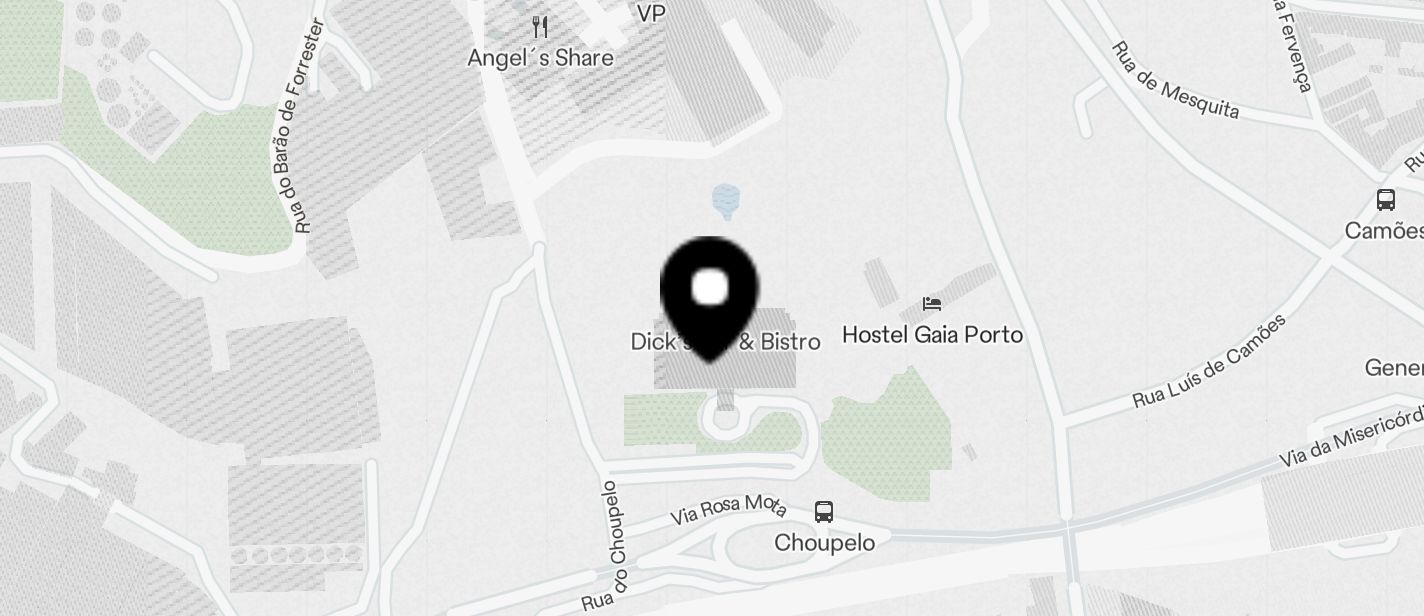Image resolution: width=1424 pixels, height=616 pixels.
Task: Select the Choupelo bus stop icon
Action: pyautogui.click(x=824, y=512)
